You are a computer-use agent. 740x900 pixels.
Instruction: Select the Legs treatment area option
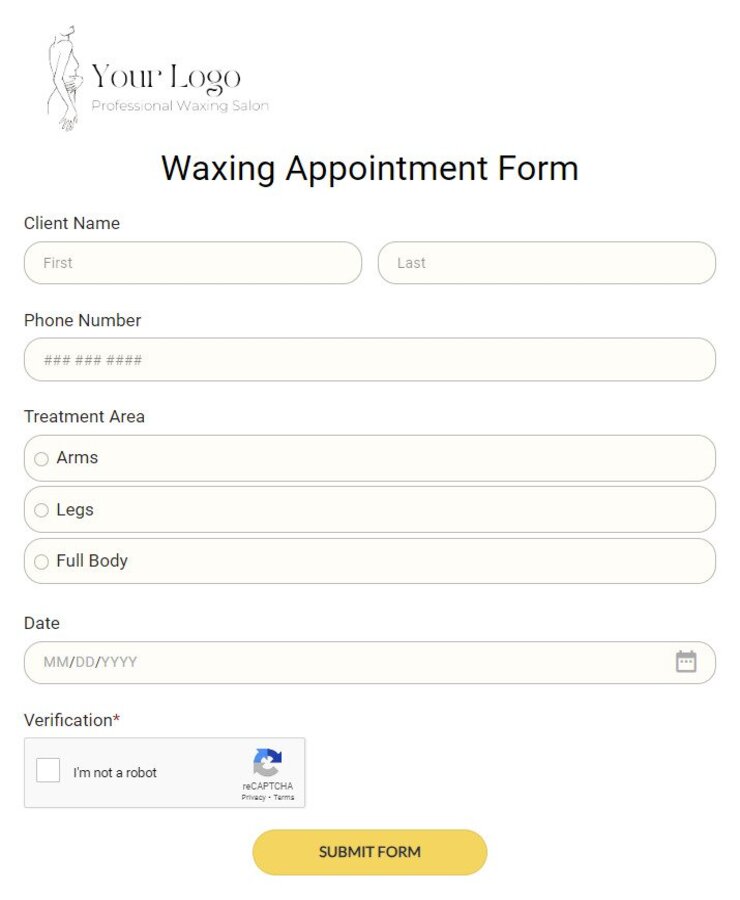41,510
